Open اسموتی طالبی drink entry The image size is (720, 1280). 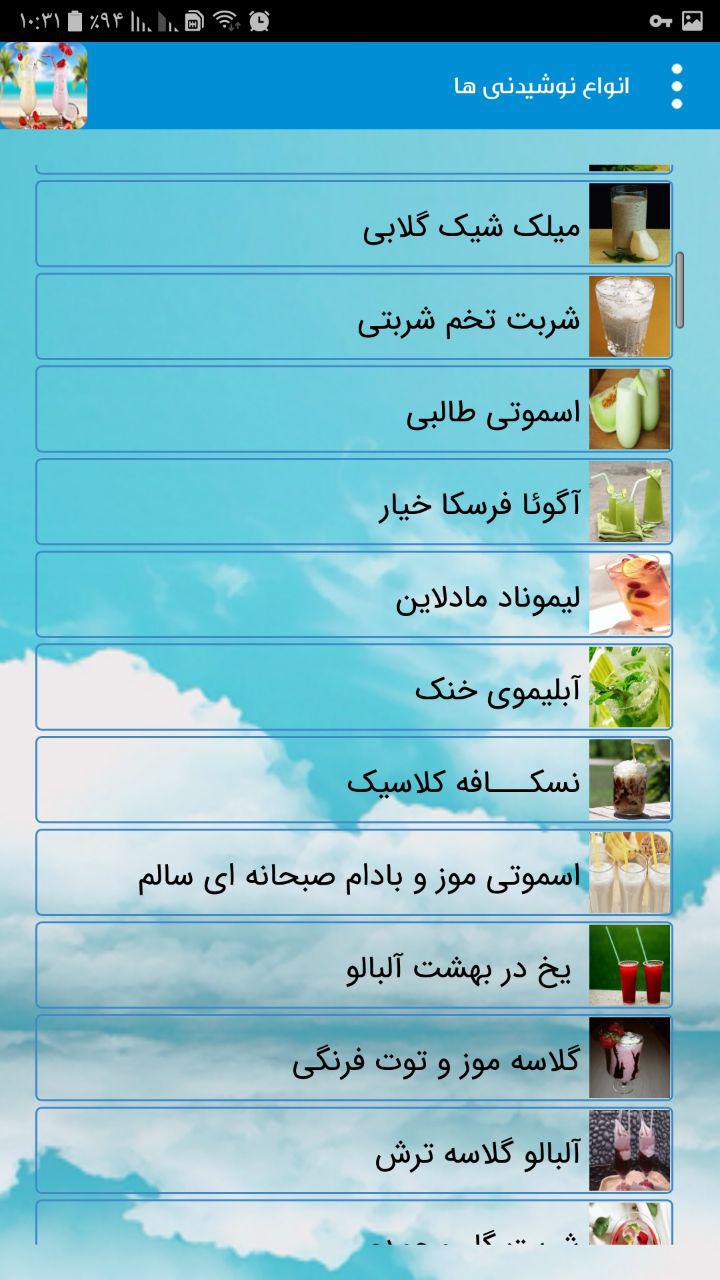(354, 410)
